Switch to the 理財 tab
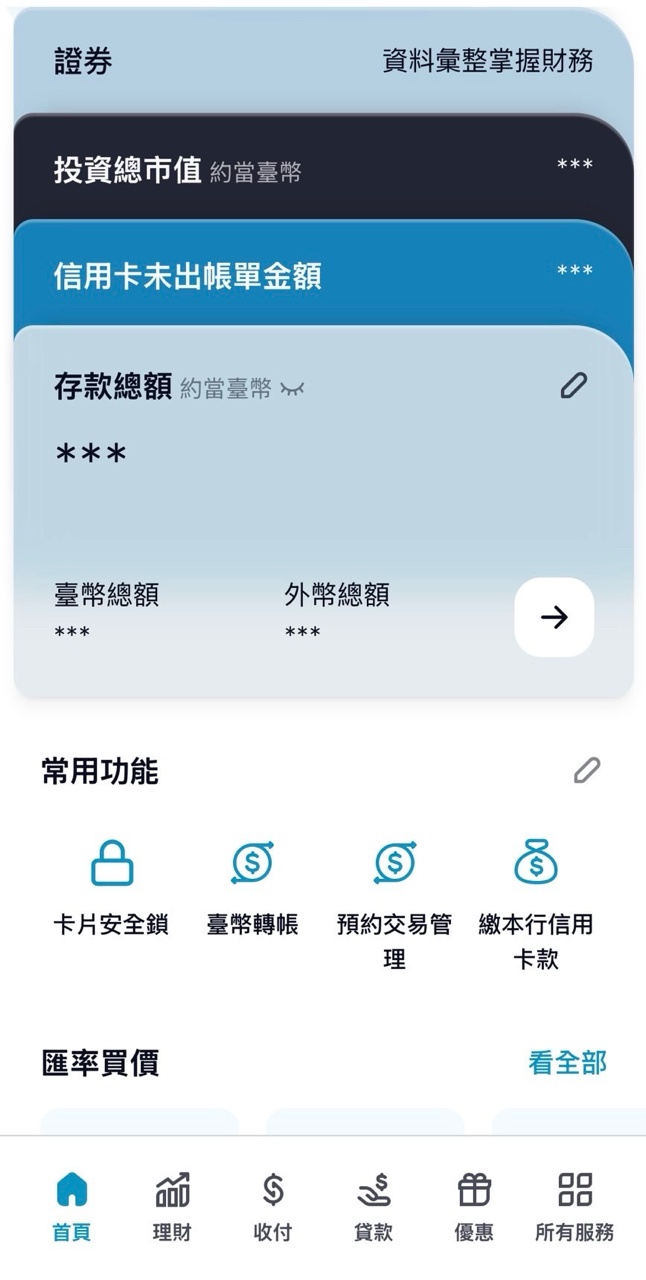 [x=172, y=1207]
